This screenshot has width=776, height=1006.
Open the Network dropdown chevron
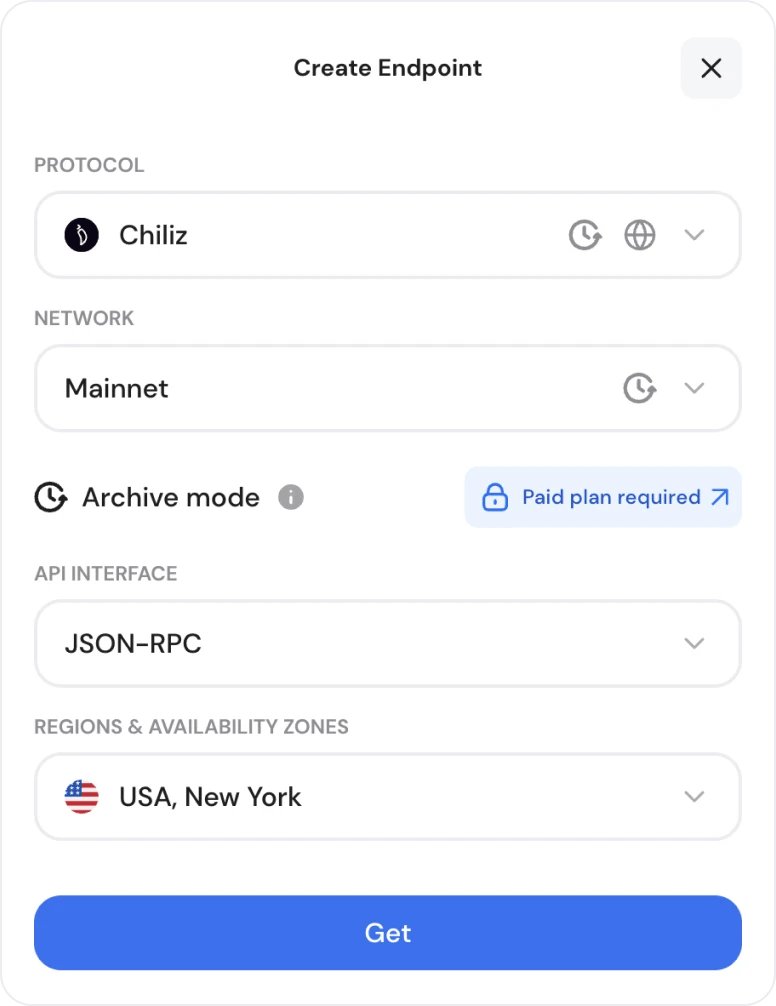pyautogui.click(x=694, y=388)
